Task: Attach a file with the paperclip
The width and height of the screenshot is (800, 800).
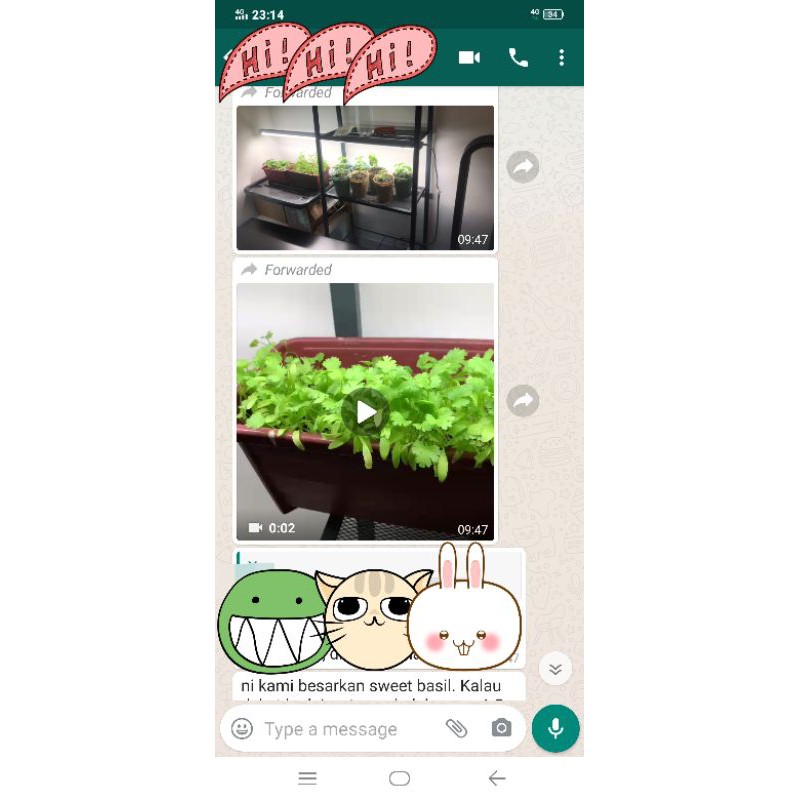Action: (x=456, y=729)
